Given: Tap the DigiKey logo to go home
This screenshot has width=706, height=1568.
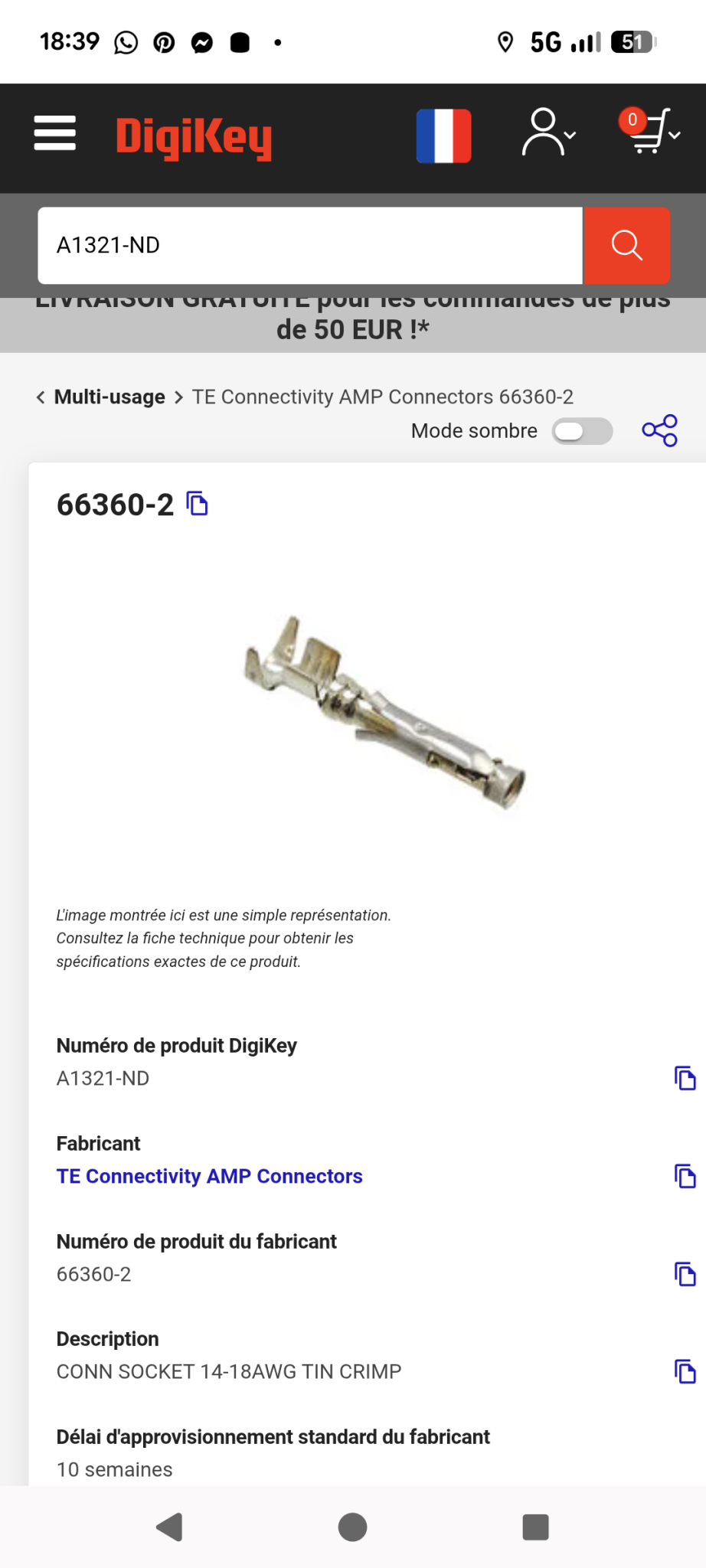Looking at the screenshot, I should tap(194, 137).
